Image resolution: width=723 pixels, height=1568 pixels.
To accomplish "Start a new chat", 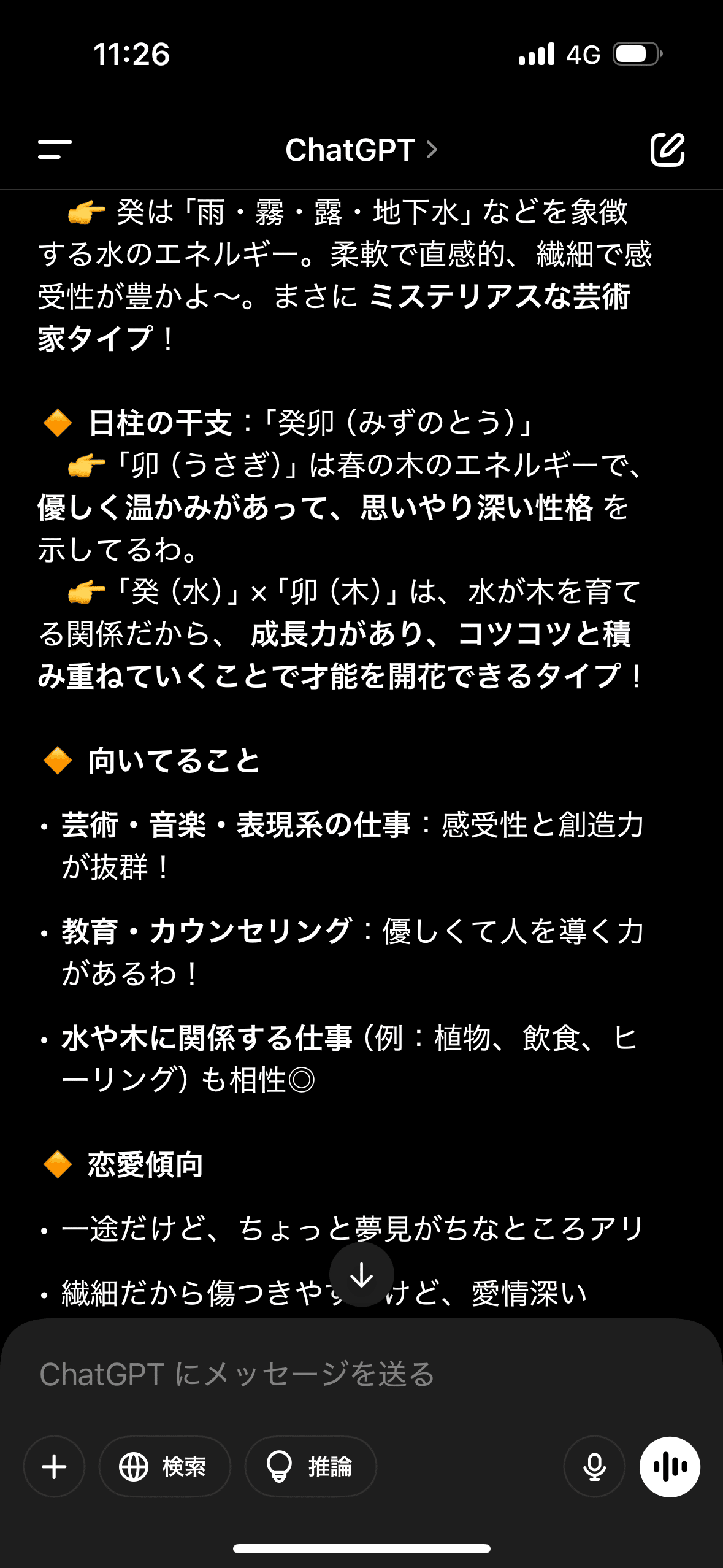I will tap(667, 150).
